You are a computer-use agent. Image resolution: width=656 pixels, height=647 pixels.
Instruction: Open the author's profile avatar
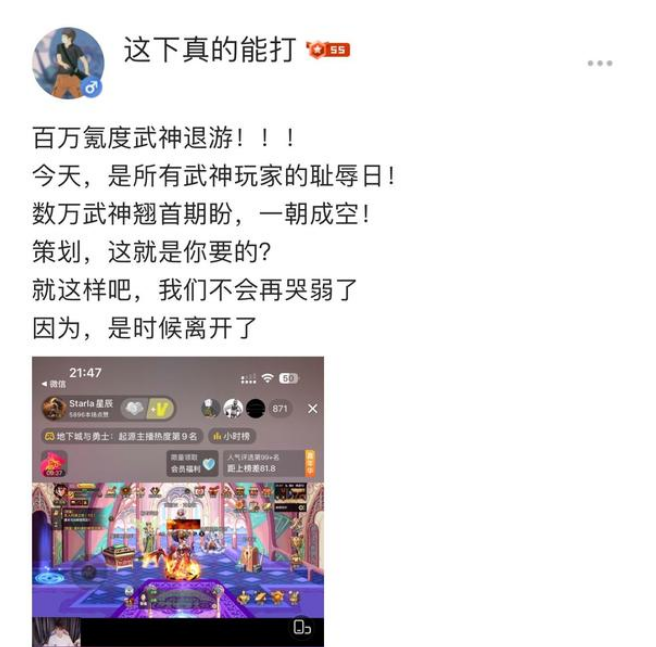[x=68, y=62]
